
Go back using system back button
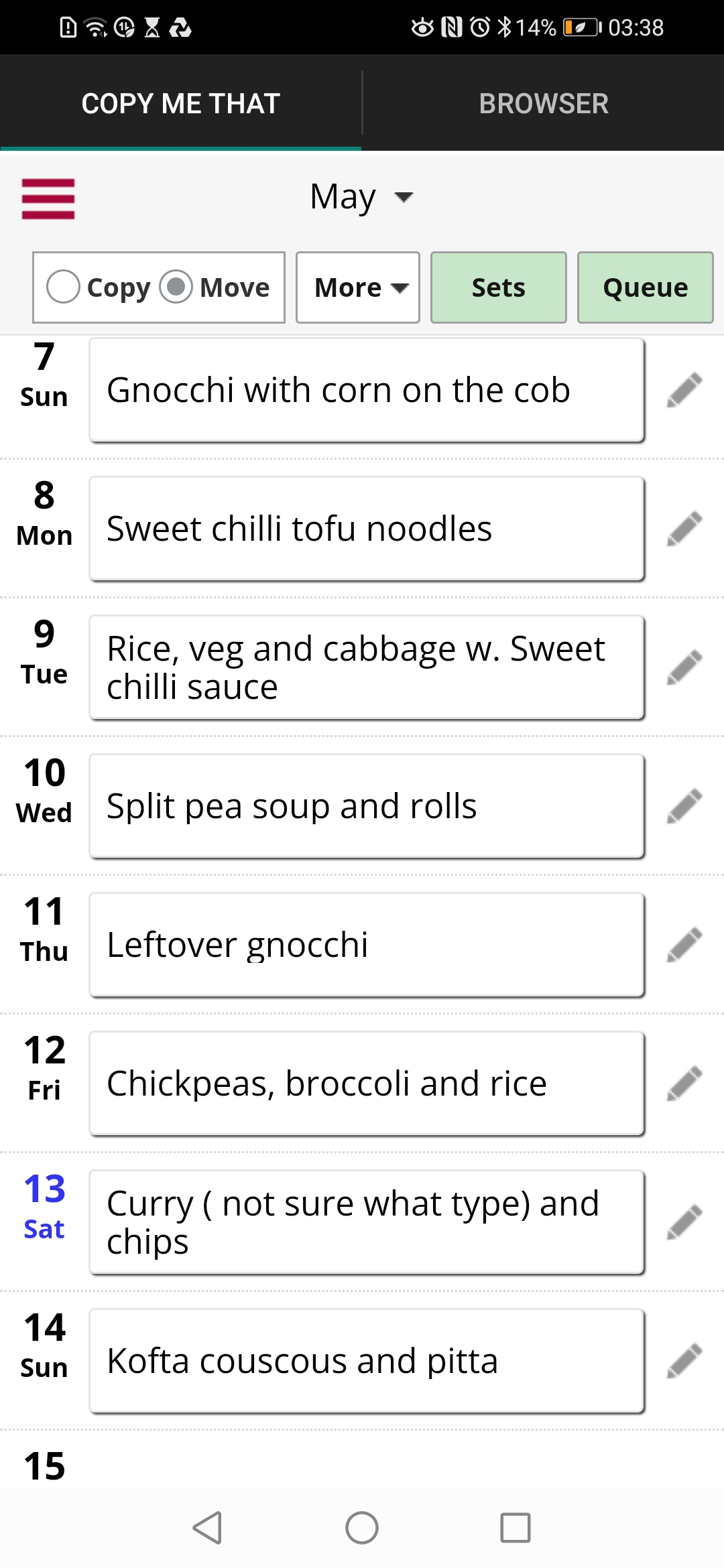tap(207, 1528)
